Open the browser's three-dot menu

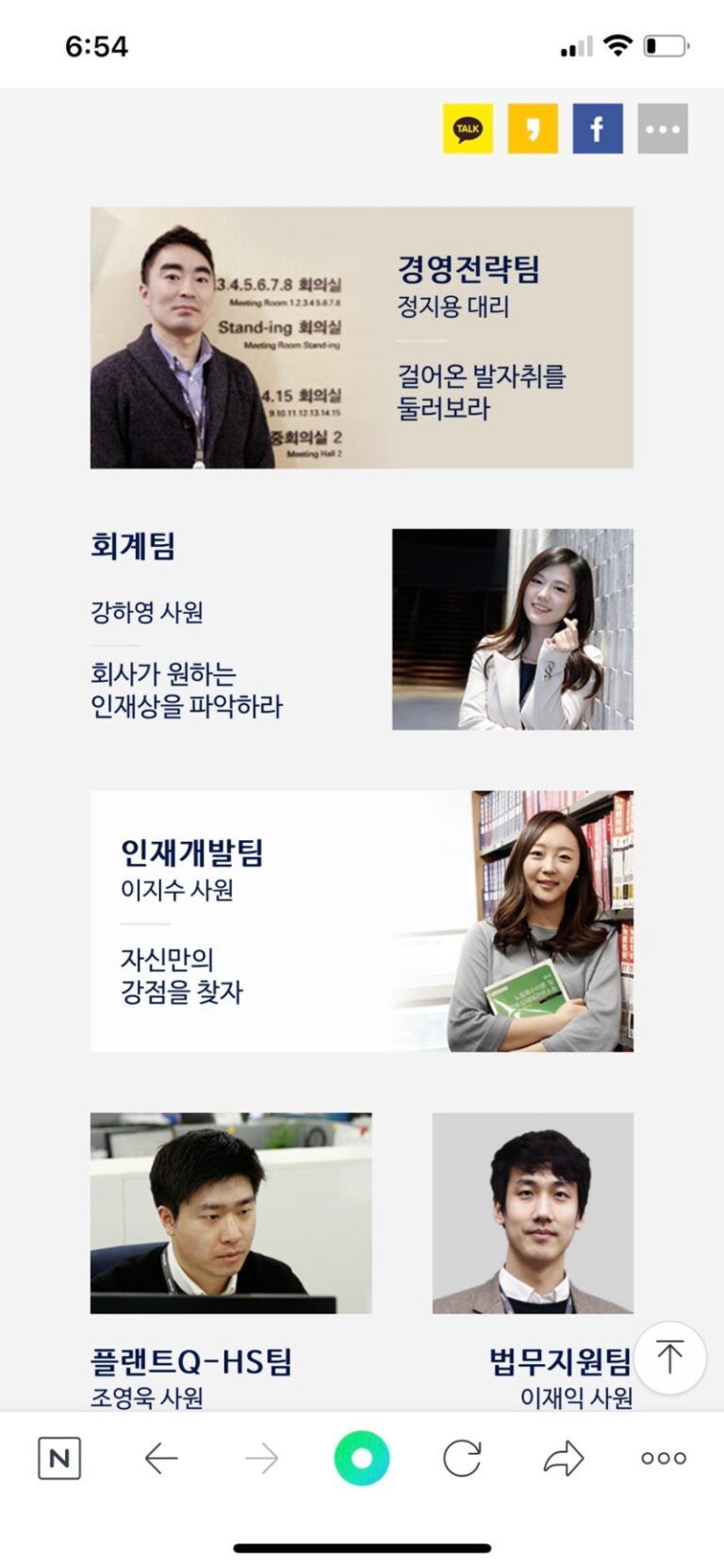664,1459
